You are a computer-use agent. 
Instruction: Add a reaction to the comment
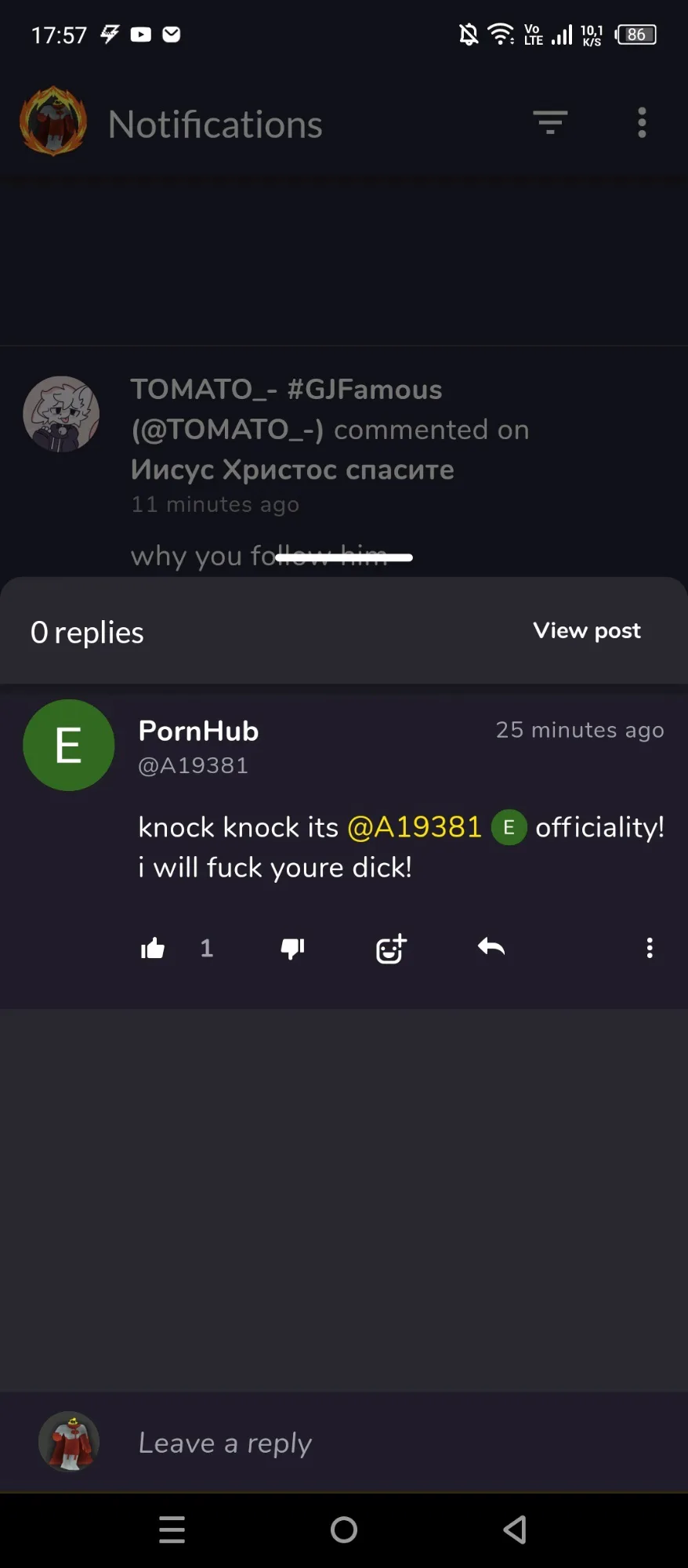(391, 949)
